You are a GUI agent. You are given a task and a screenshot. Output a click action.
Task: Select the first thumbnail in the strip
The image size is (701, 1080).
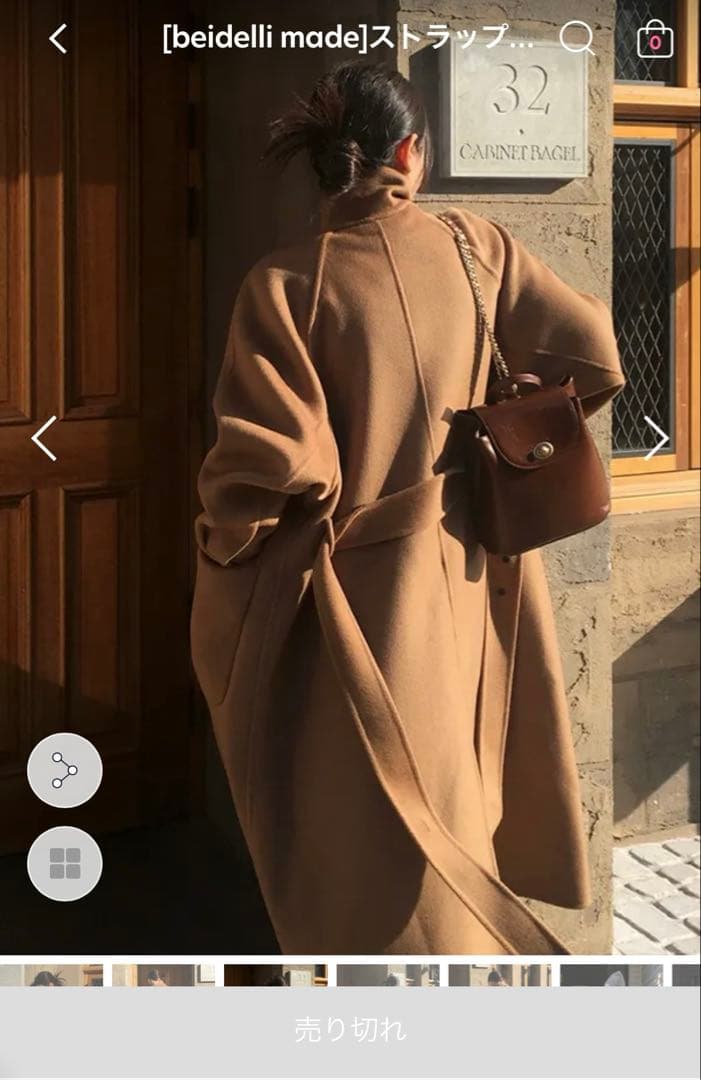pyautogui.click(x=52, y=975)
